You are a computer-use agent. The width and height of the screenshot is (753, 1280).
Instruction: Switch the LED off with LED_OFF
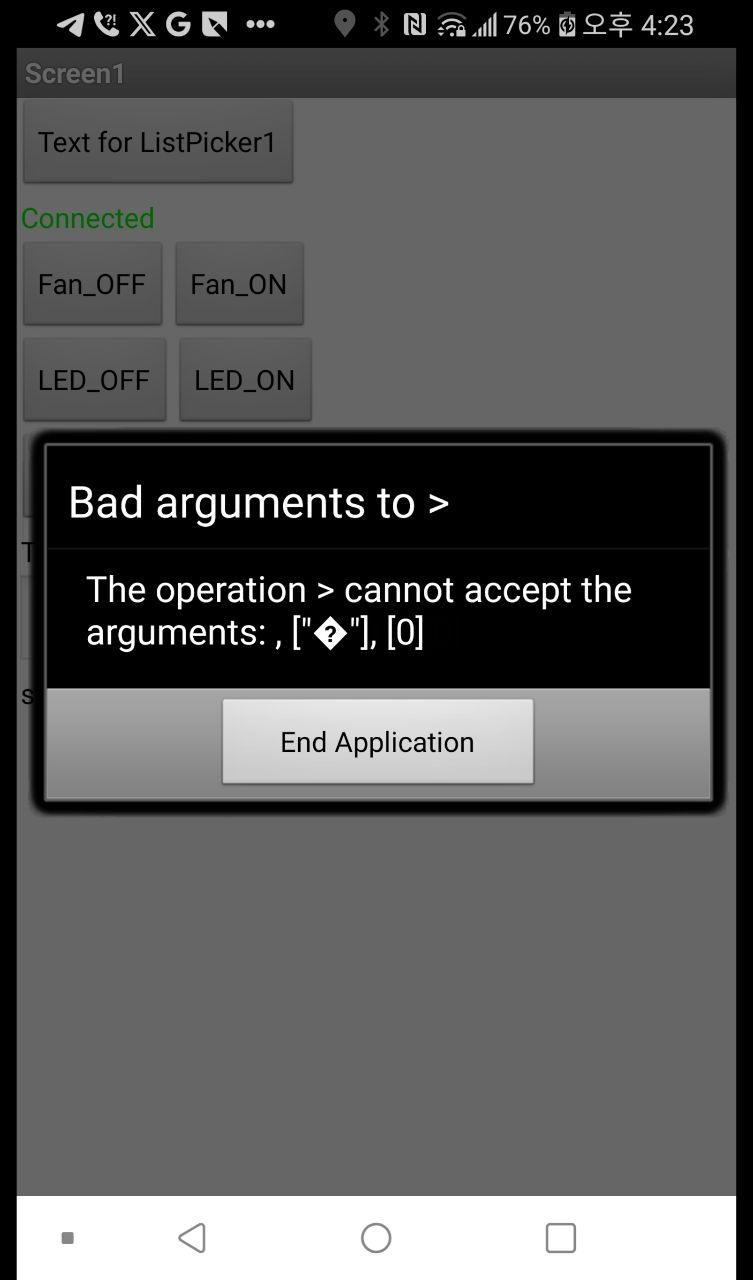click(94, 380)
